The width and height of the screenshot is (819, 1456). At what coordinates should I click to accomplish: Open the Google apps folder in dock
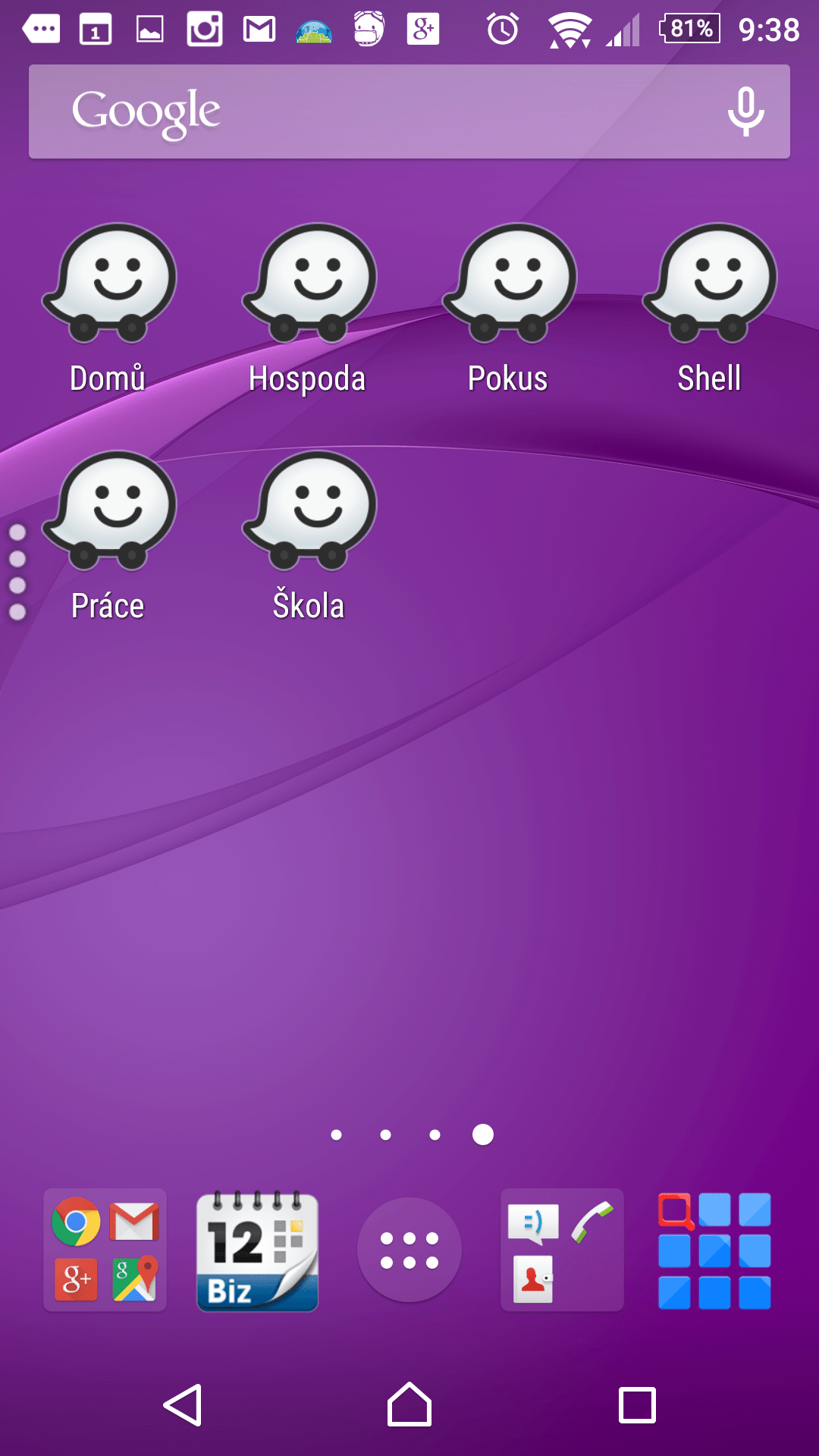click(x=105, y=1250)
